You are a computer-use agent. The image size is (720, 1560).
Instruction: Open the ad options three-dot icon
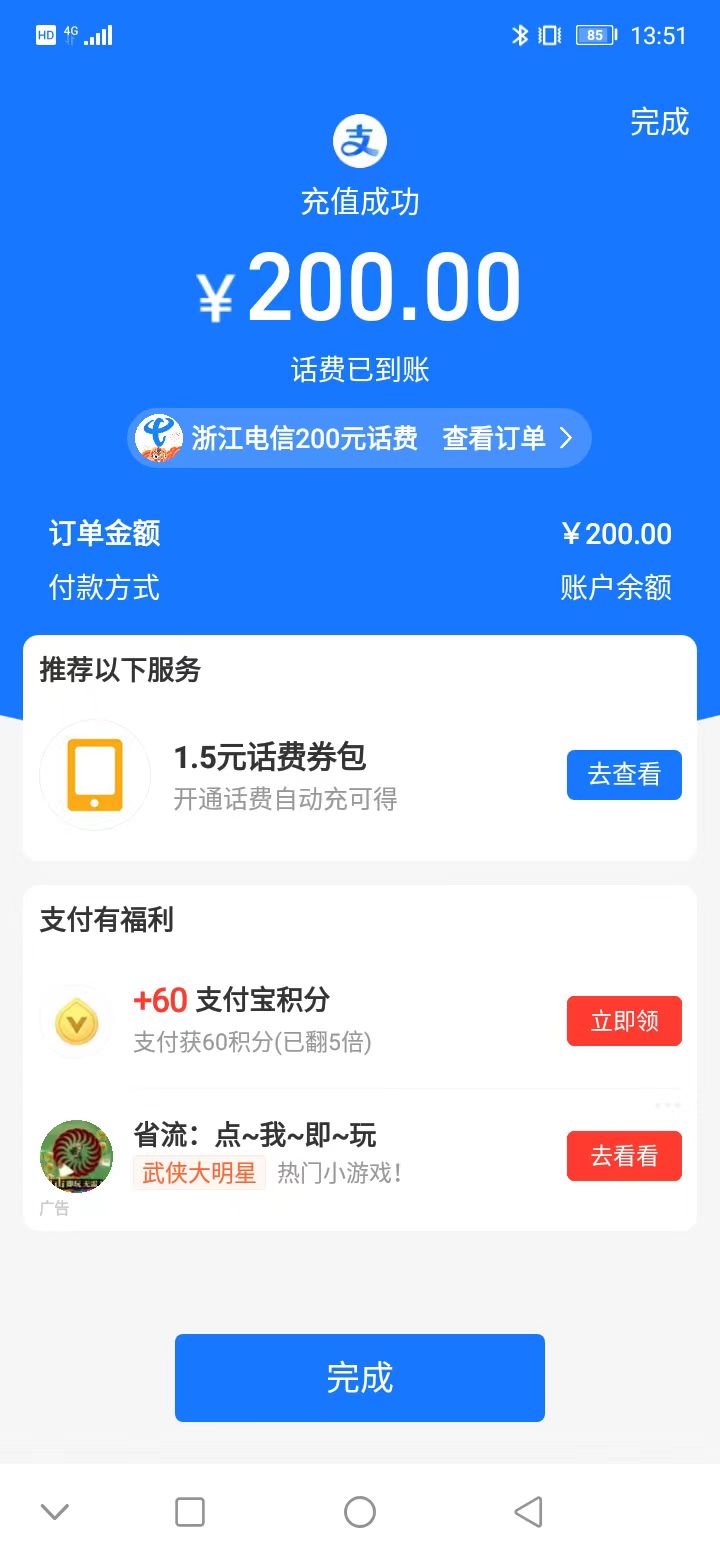click(x=668, y=1105)
